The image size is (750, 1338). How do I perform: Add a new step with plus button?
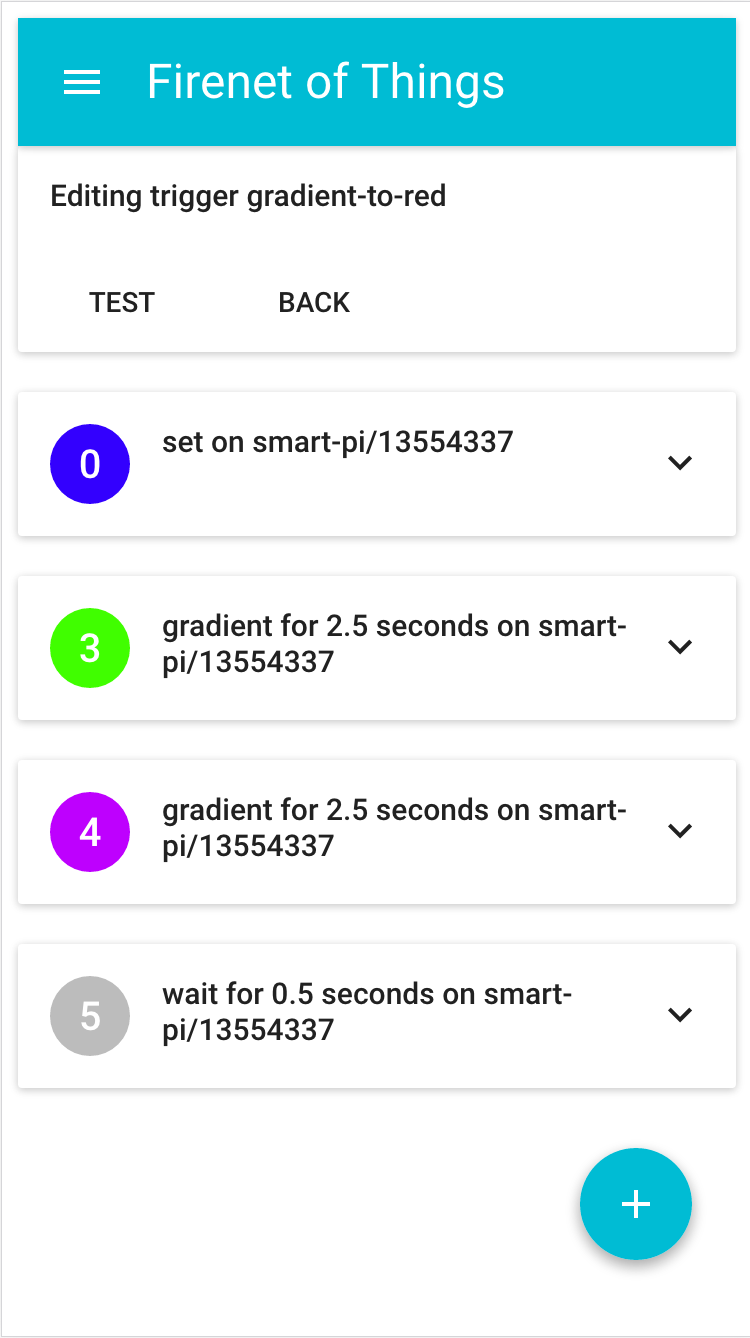tap(635, 1204)
